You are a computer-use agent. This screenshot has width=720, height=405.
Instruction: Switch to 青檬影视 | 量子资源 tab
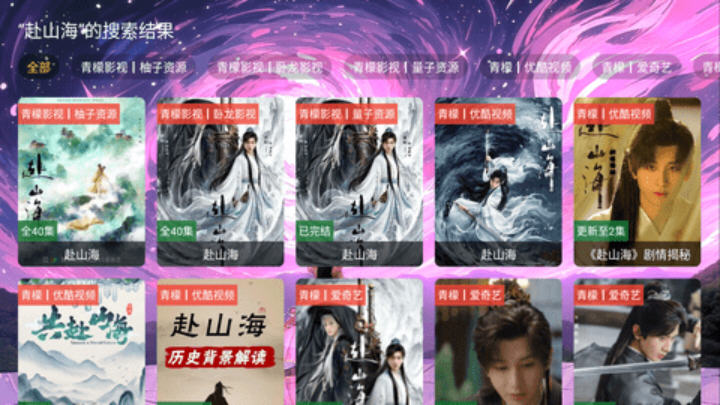click(407, 68)
